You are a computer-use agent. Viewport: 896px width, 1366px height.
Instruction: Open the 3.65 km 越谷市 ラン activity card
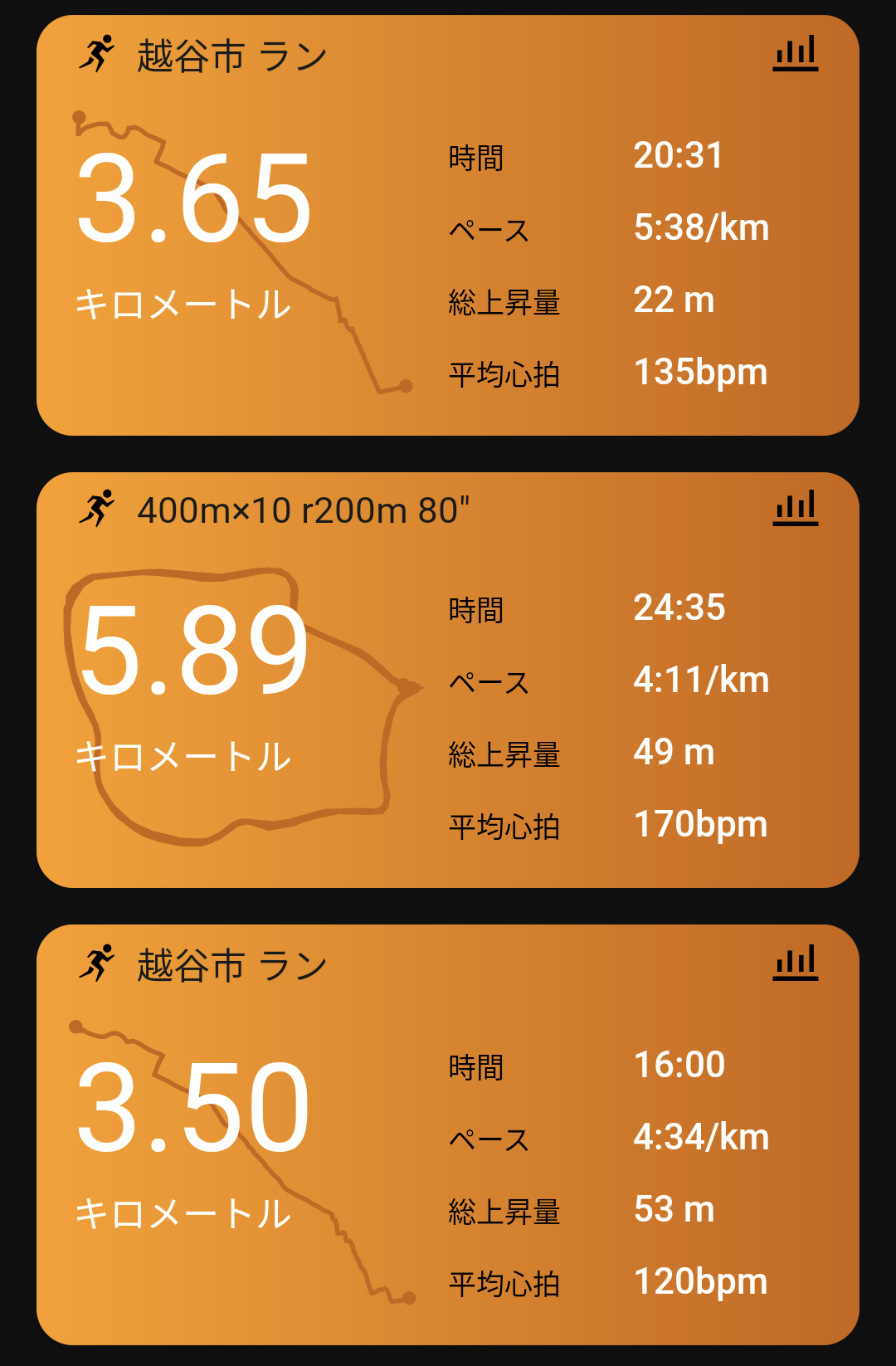448,226
